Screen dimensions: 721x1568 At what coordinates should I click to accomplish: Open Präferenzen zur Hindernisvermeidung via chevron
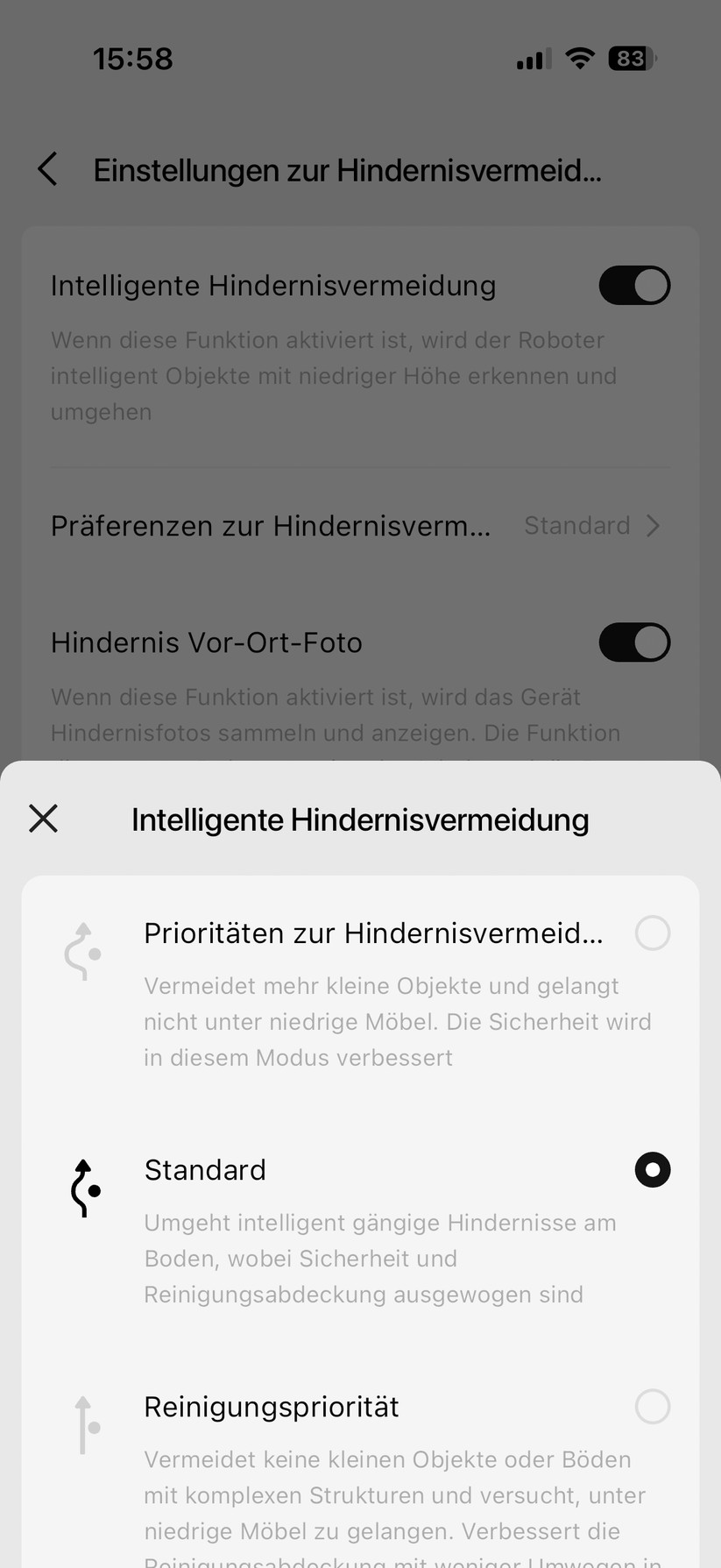coord(654,524)
